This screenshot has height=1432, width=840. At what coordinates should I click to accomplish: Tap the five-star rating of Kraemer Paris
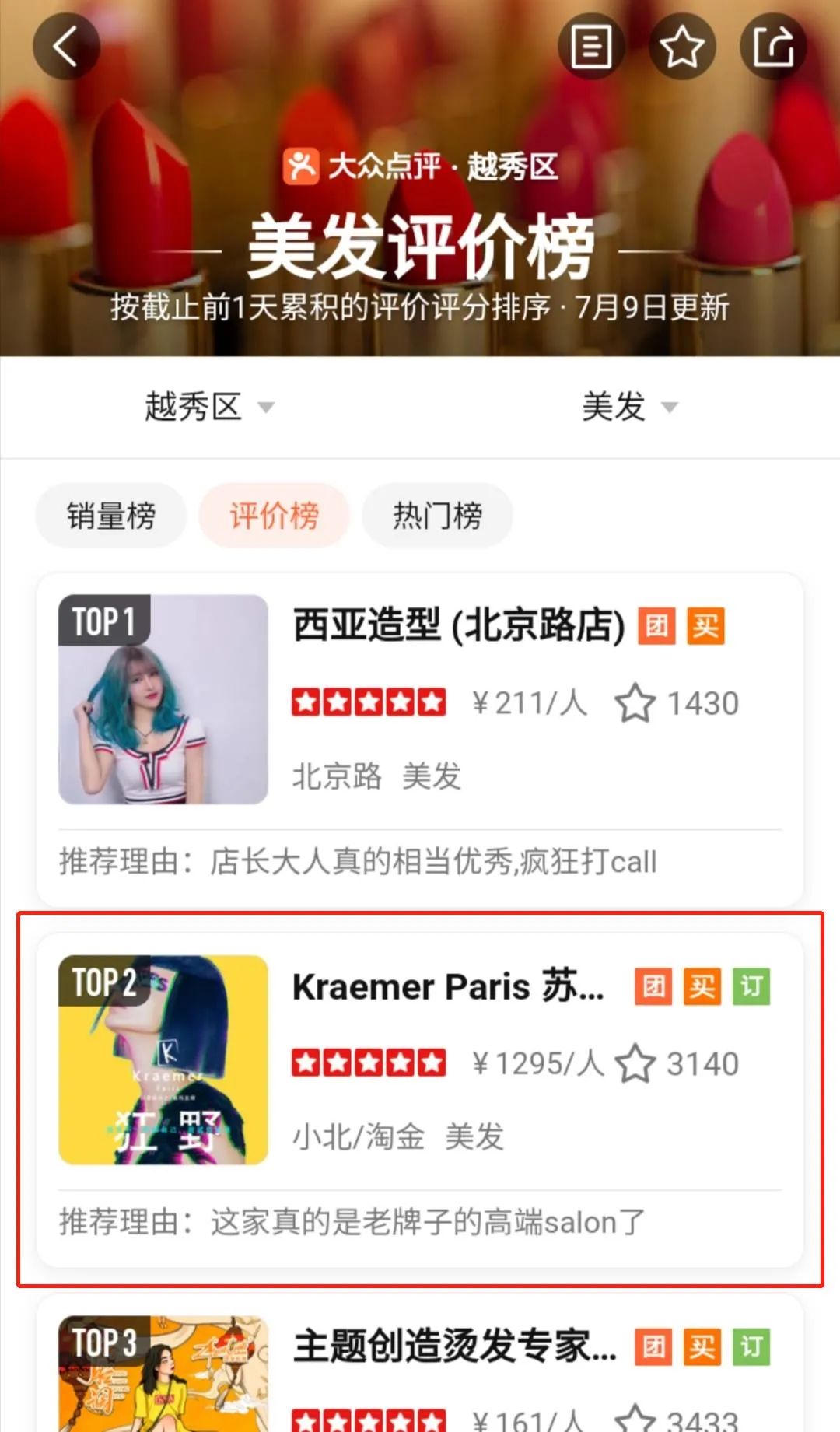point(369,1060)
